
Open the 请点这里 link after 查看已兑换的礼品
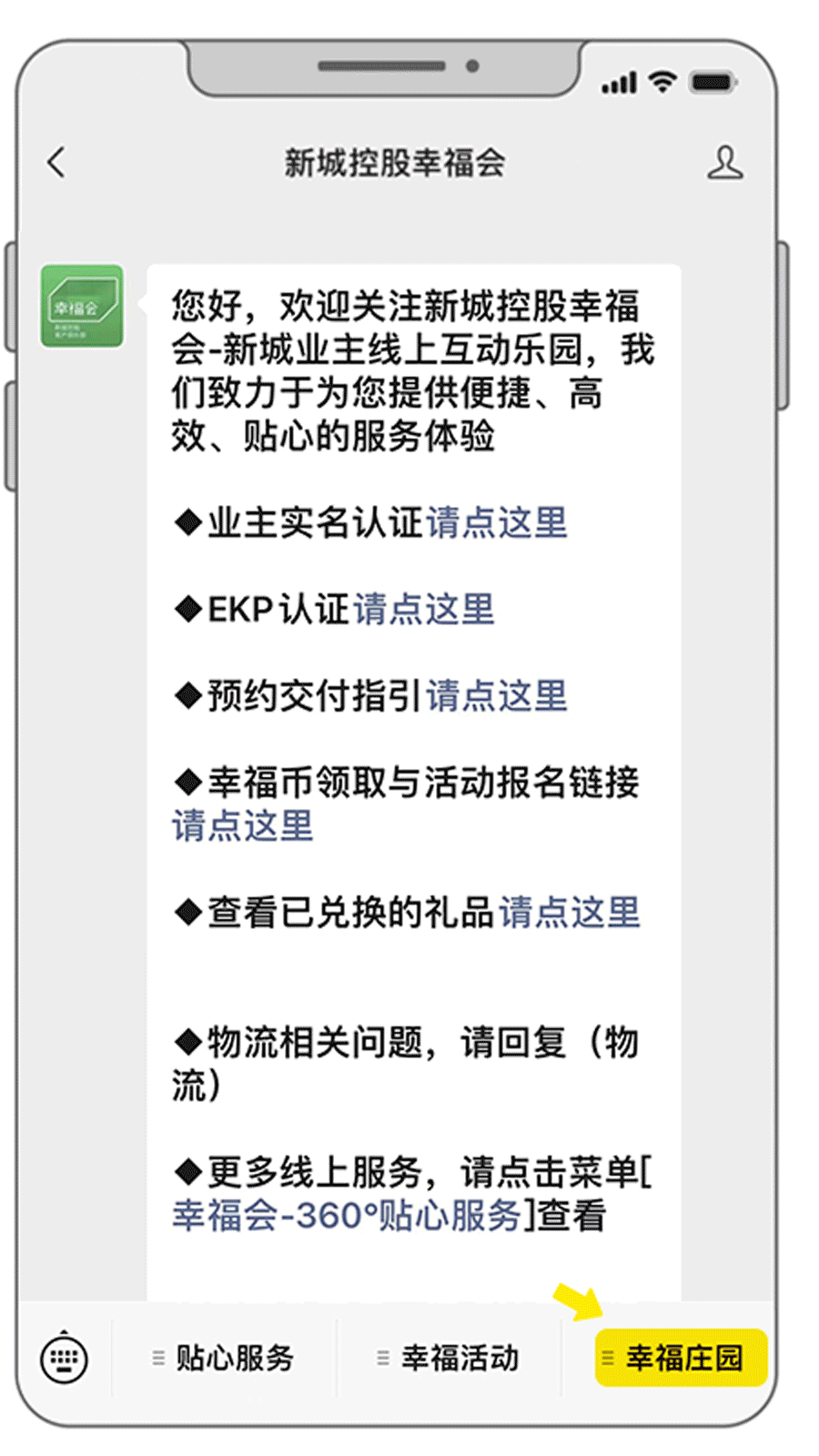point(570,912)
